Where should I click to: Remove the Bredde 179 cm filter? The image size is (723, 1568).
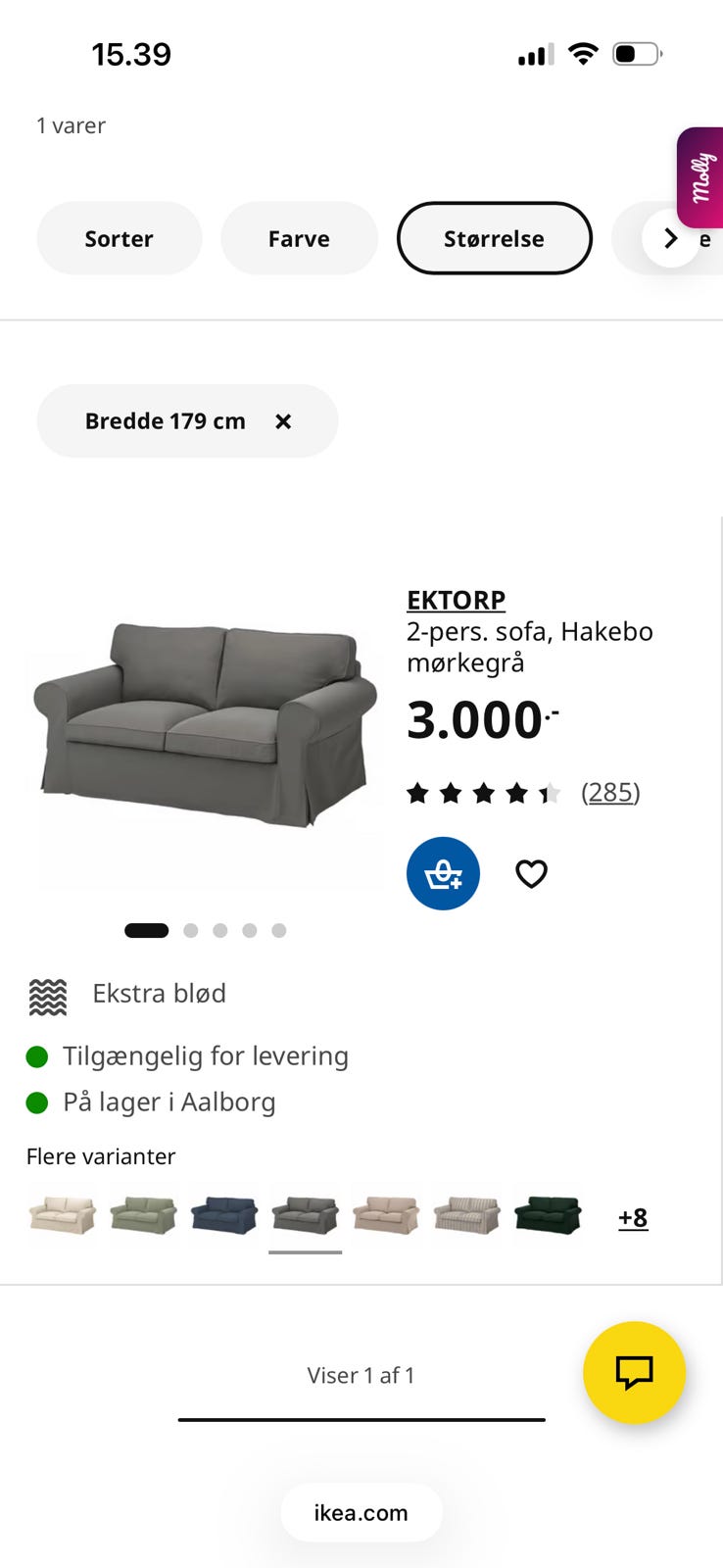[x=283, y=421]
